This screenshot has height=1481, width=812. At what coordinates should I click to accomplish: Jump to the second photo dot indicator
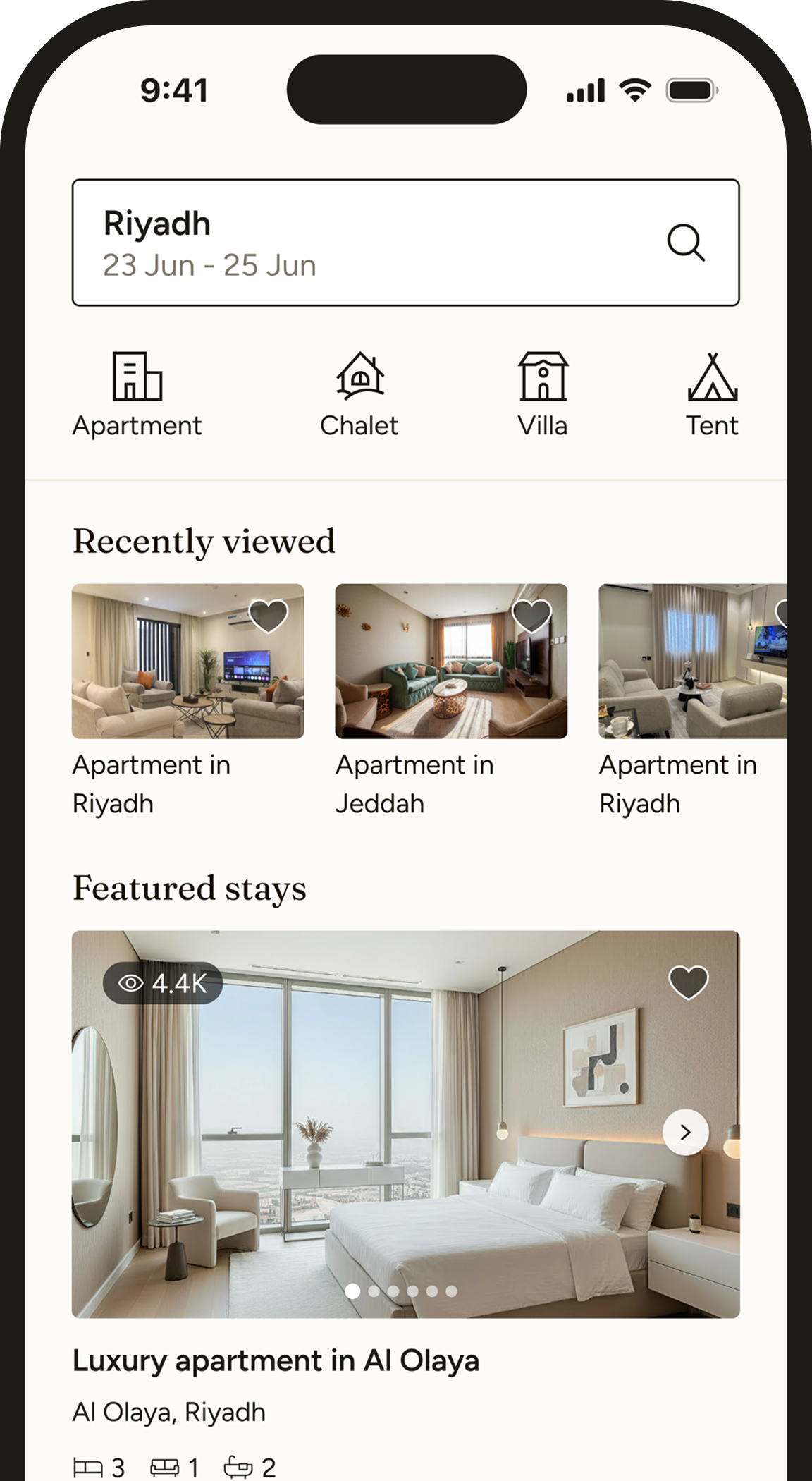pos(374,1291)
